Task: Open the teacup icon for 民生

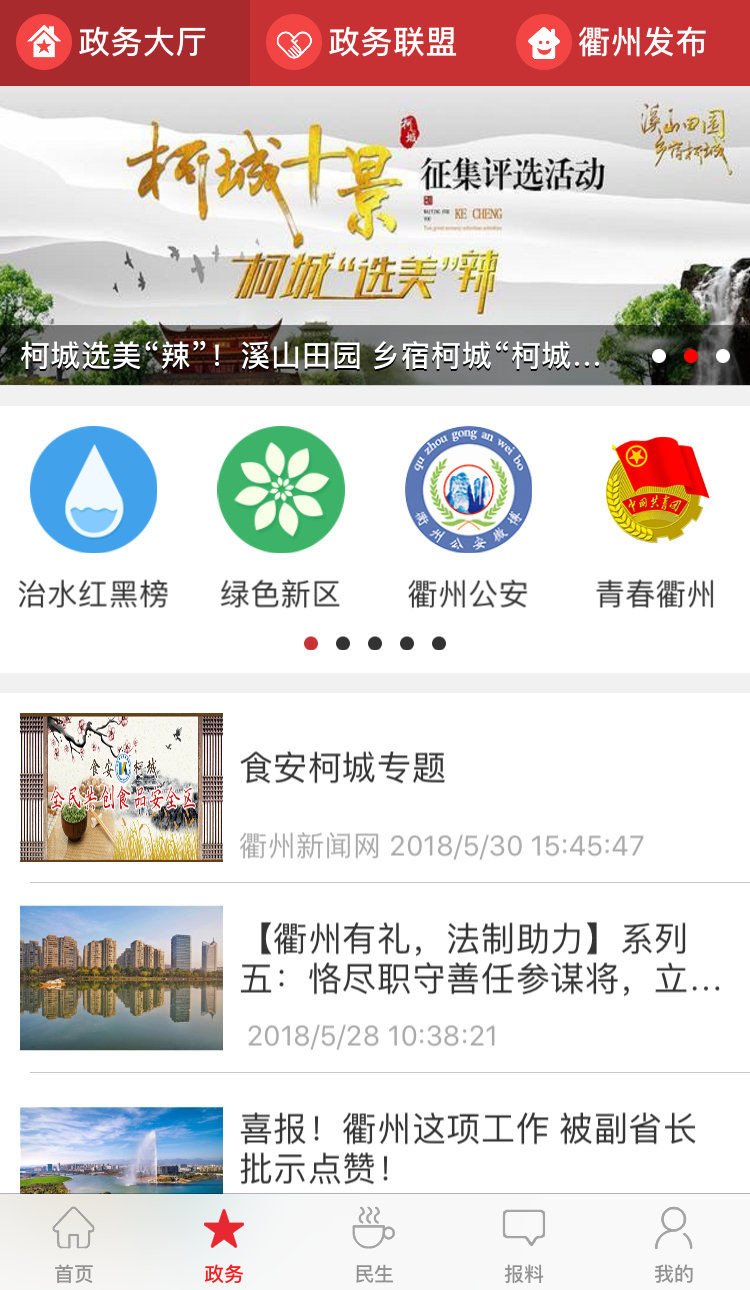Action: click(375, 1232)
